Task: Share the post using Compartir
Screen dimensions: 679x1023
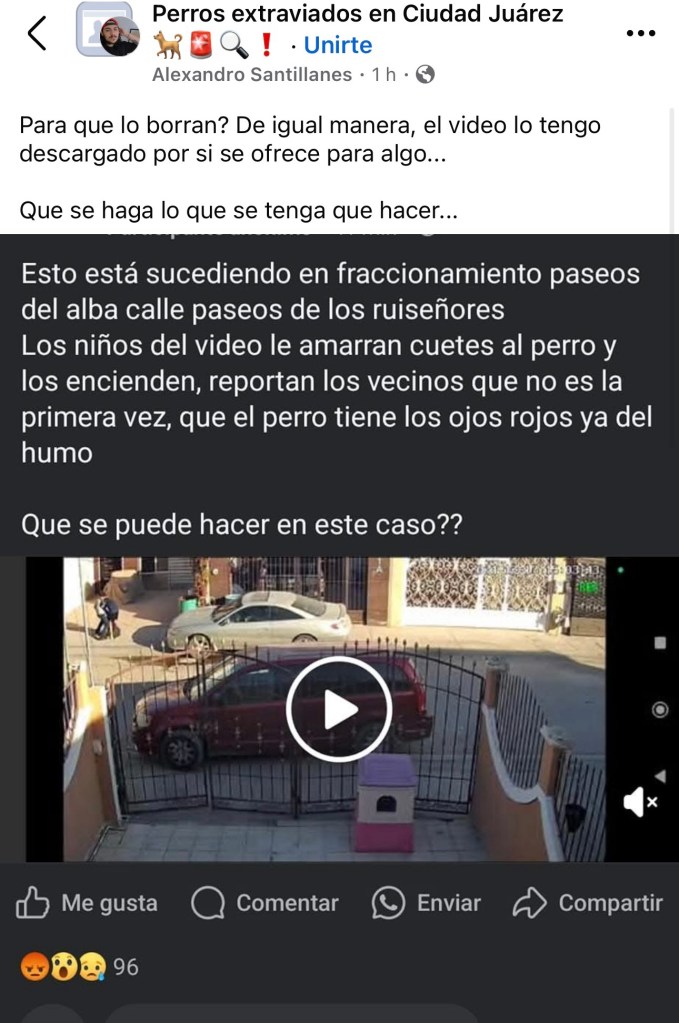Action: coord(588,903)
